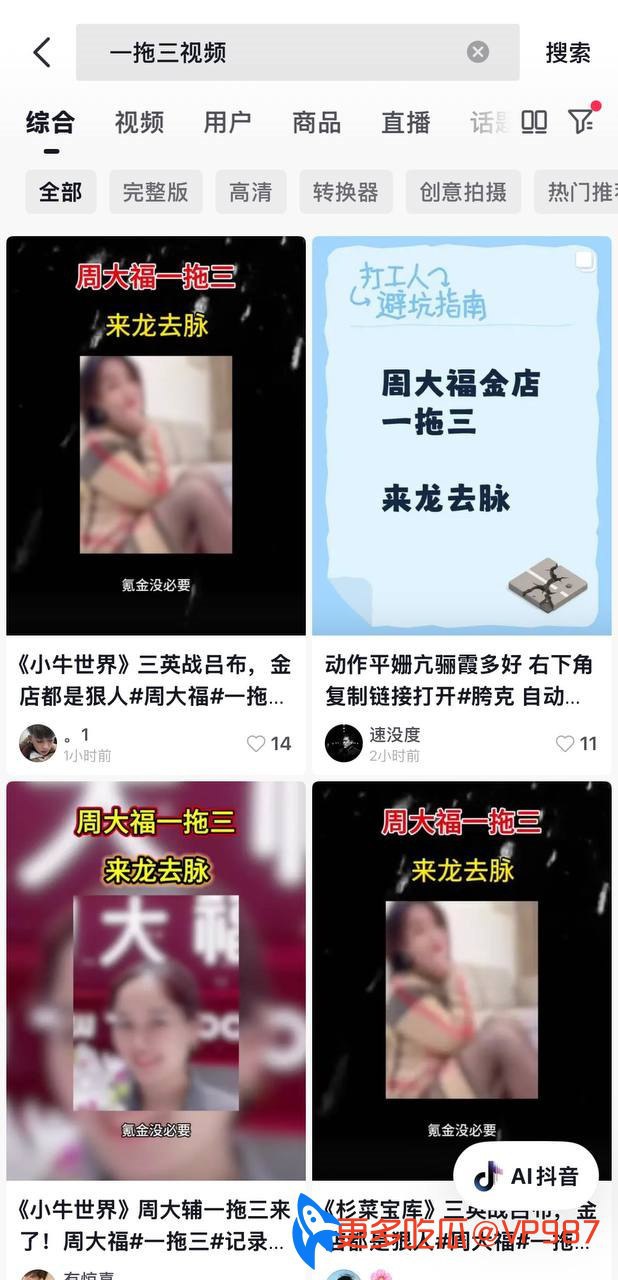Image resolution: width=618 pixels, height=1280 pixels.
Task: Like the video posted by 速没度
Action: (x=576, y=743)
